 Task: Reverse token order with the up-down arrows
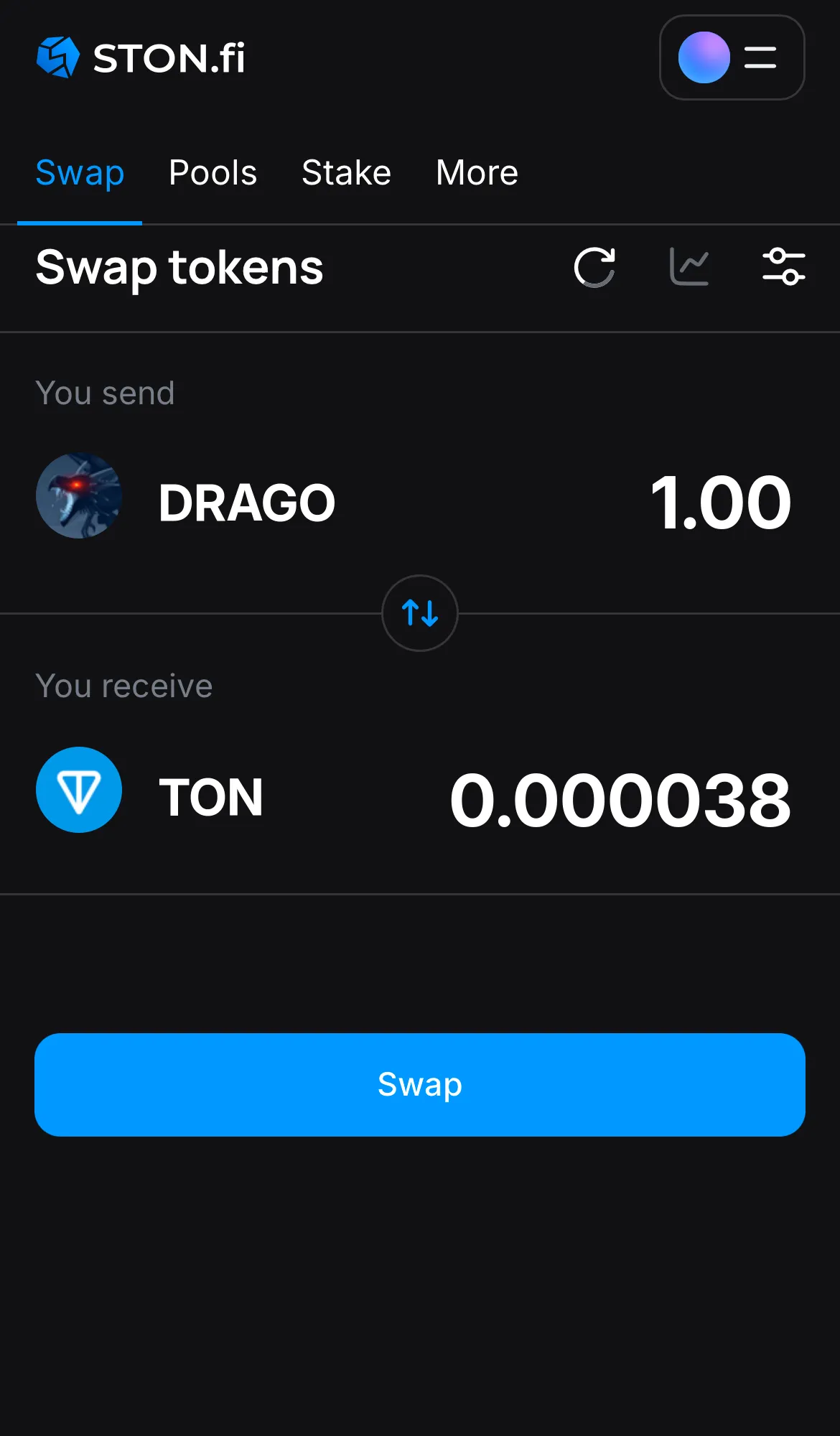tap(419, 614)
